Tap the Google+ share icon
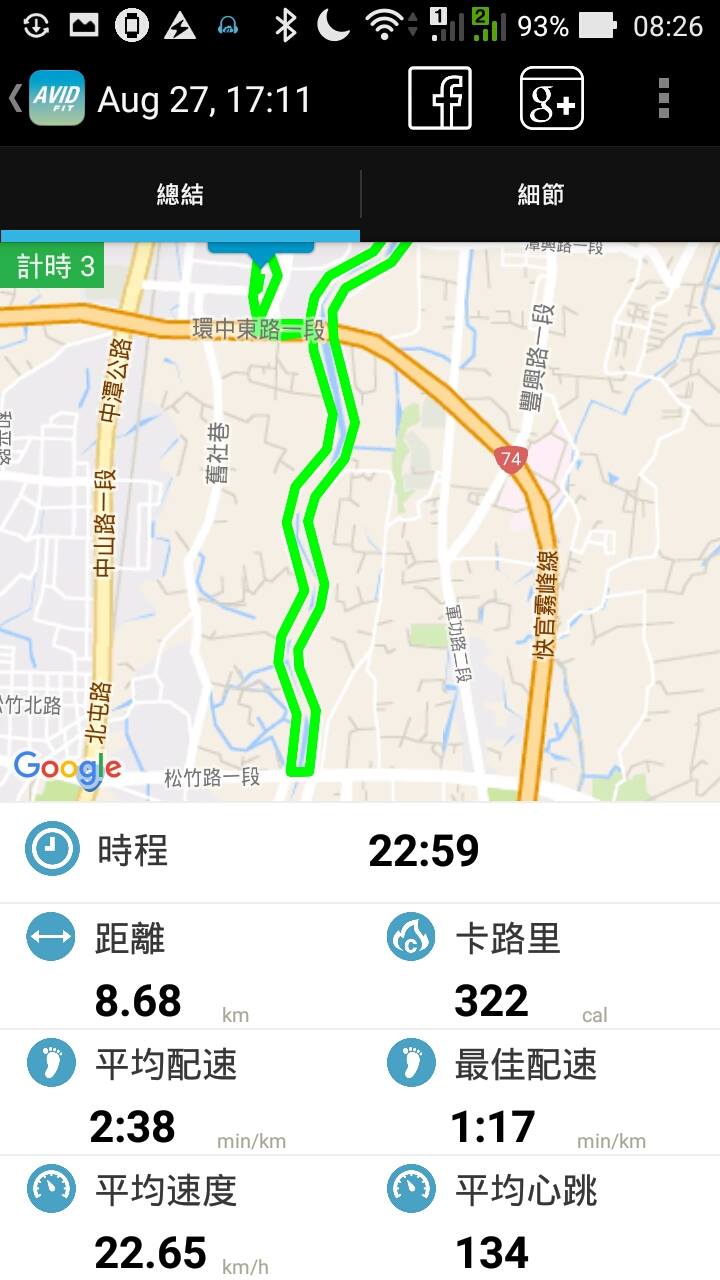This screenshot has height=1280, width=720. [553, 99]
